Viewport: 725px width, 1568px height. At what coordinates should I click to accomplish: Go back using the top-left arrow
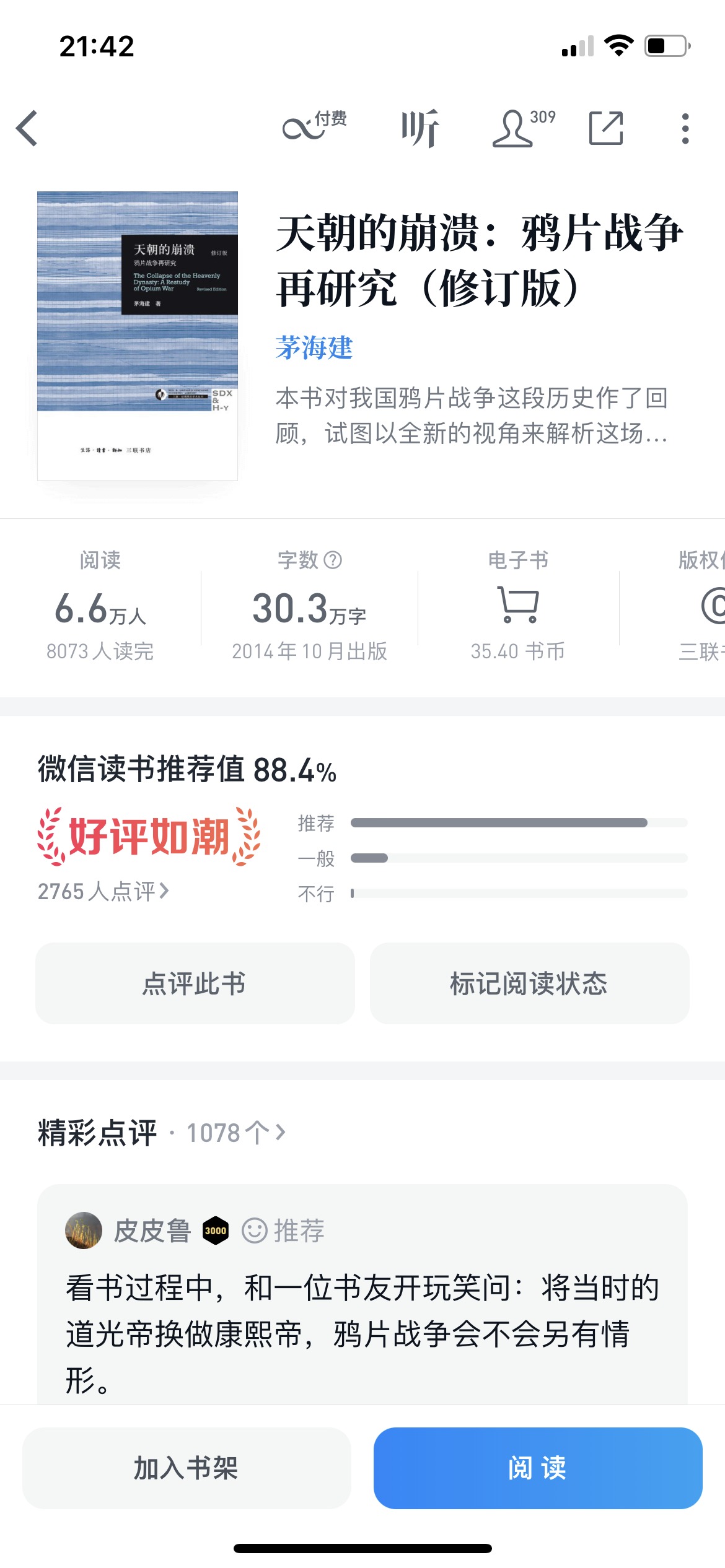pos(27,129)
